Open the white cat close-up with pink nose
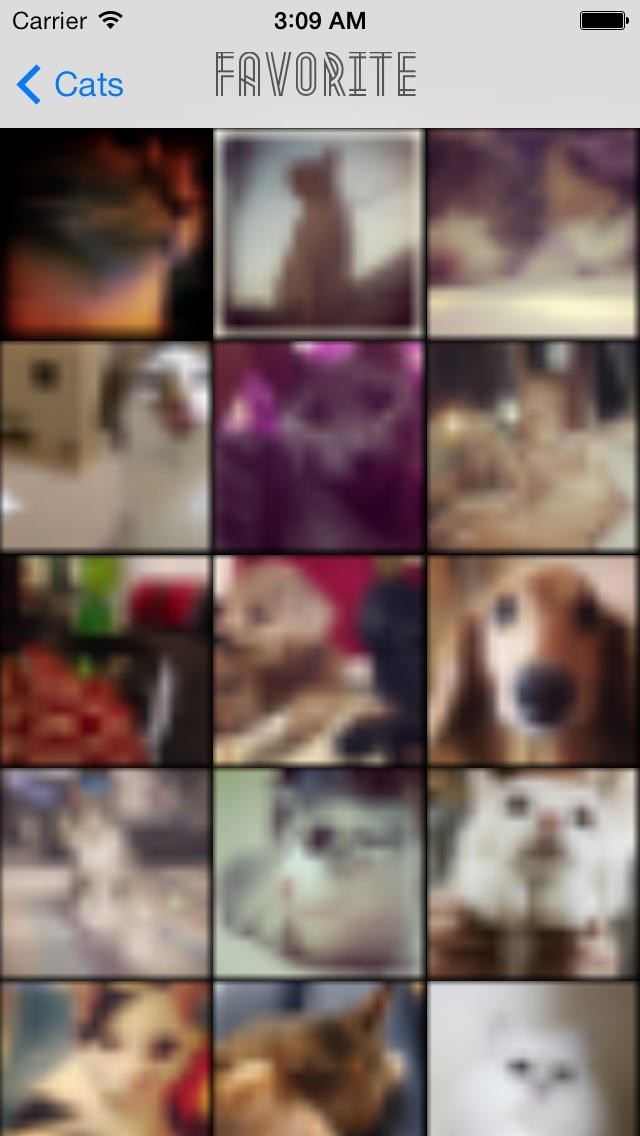This screenshot has width=640, height=1136. pyautogui.click(x=533, y=873)
